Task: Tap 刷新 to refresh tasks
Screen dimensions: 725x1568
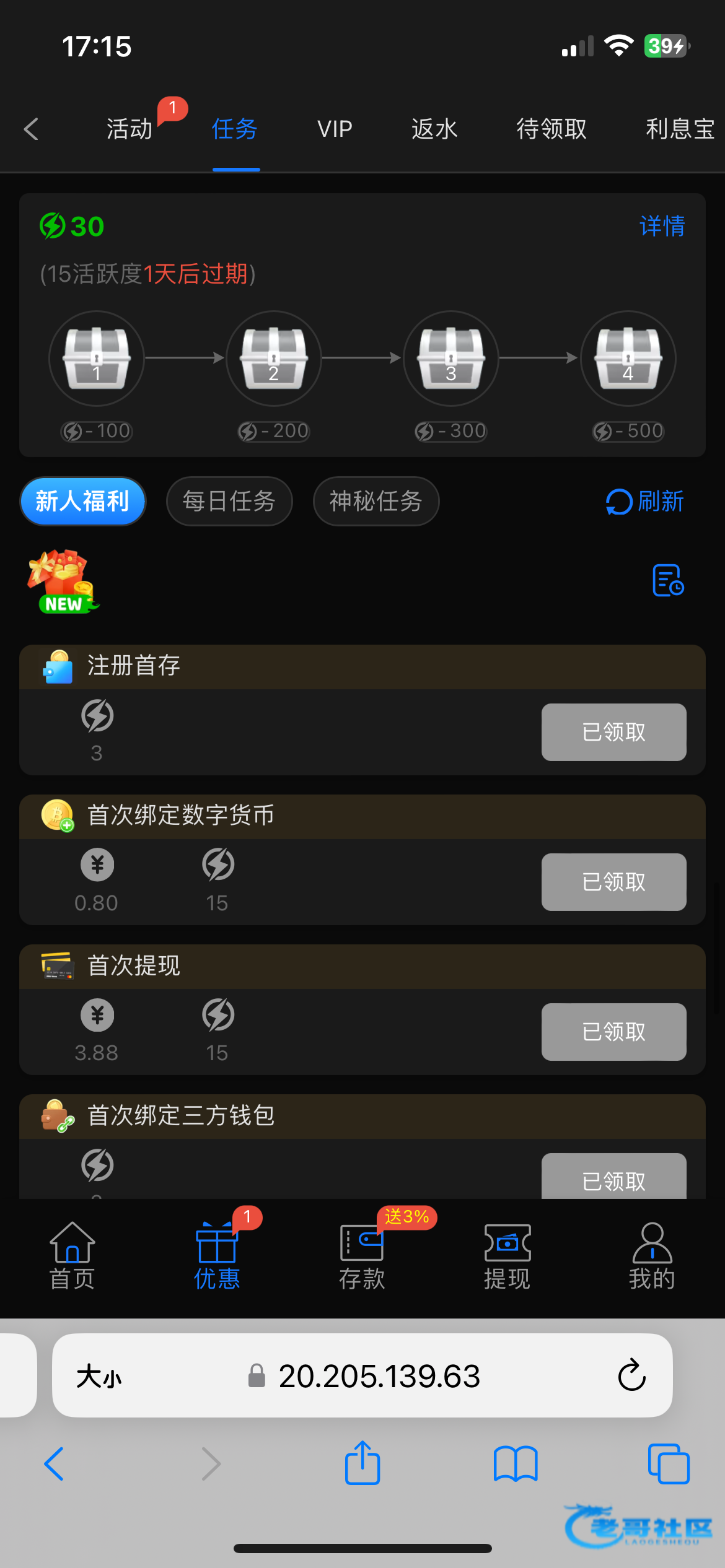Action: (x=645, y=501)
